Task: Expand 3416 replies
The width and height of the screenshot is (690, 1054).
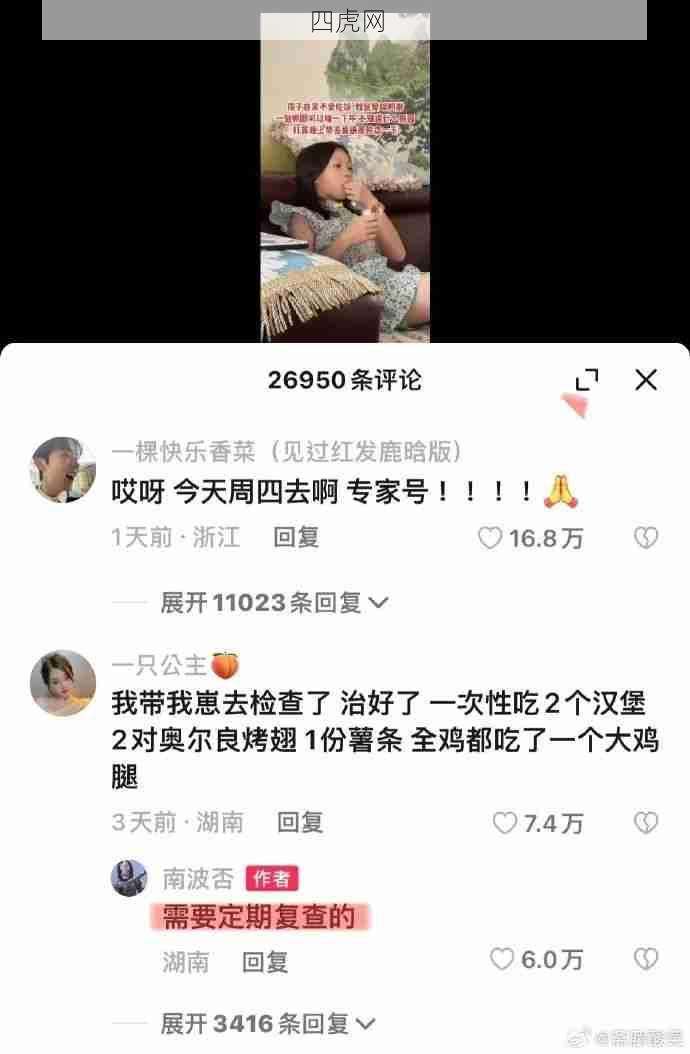Action: (x=267, y=1024)
